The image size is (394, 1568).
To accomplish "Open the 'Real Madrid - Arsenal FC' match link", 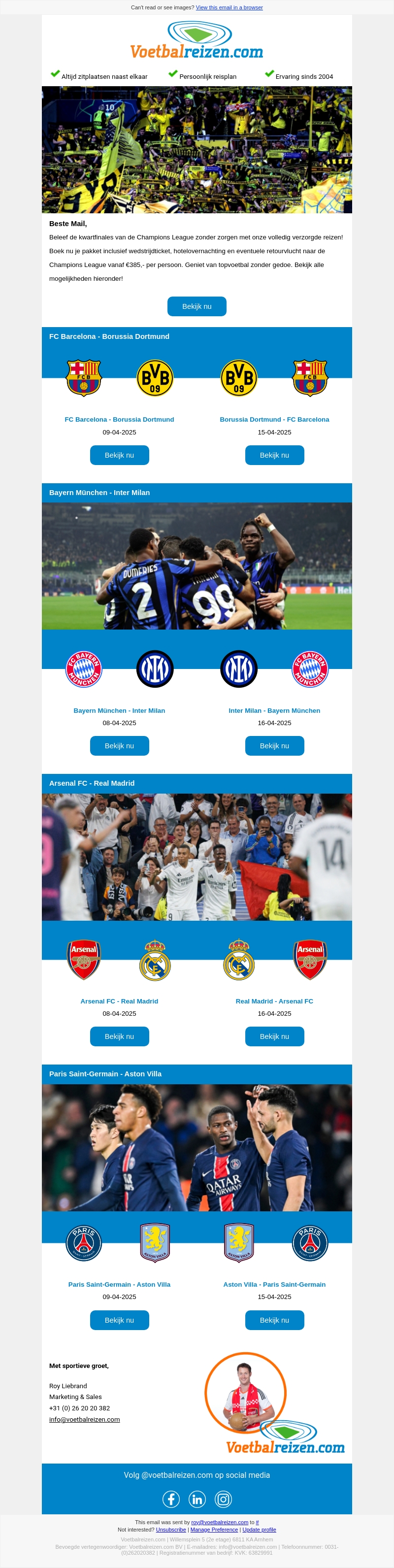I will (x=274, y=1001).
